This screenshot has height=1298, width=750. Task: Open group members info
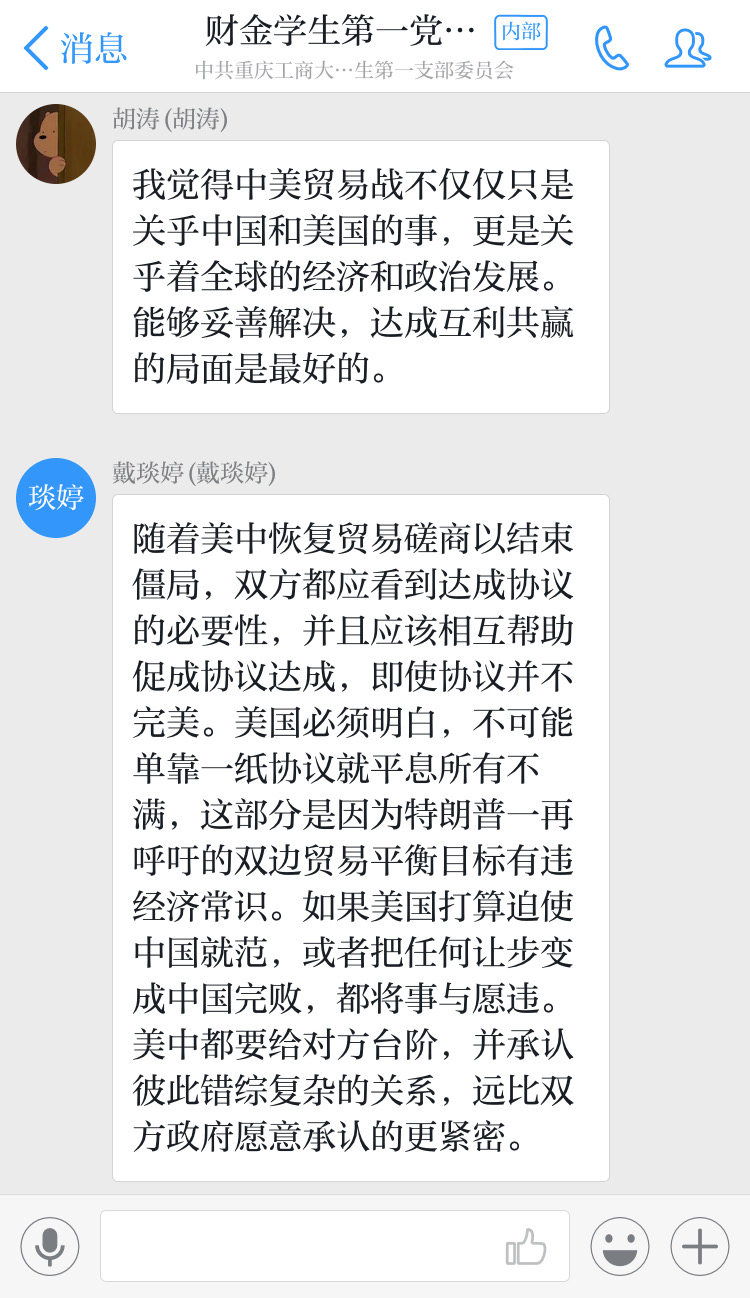[687, 47]
